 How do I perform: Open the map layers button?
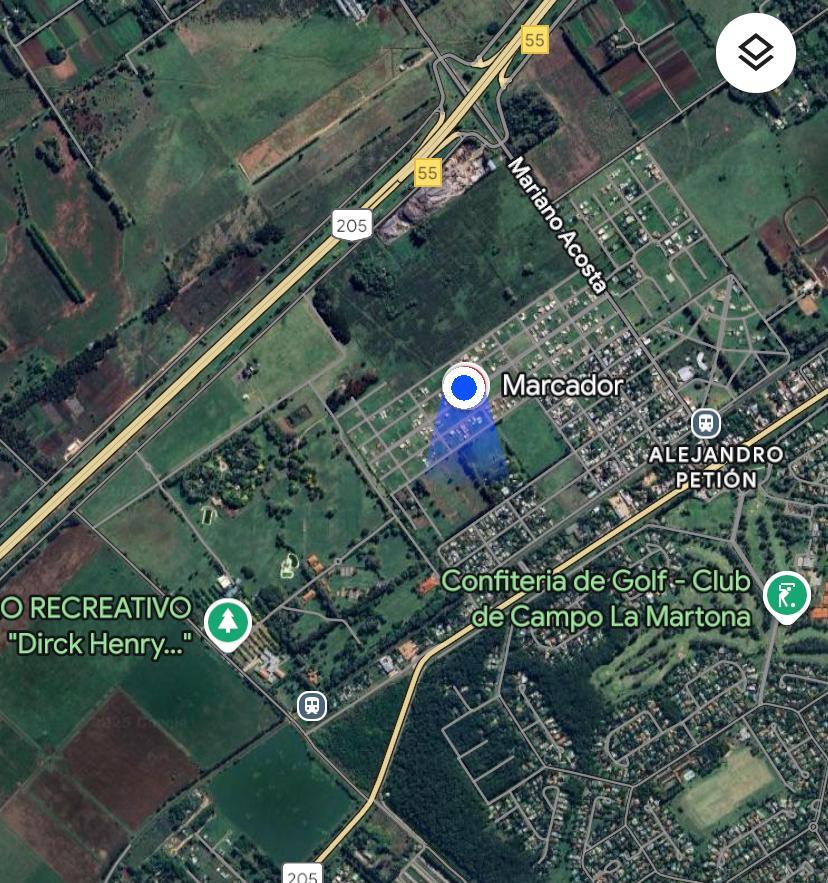click(755, 53)
